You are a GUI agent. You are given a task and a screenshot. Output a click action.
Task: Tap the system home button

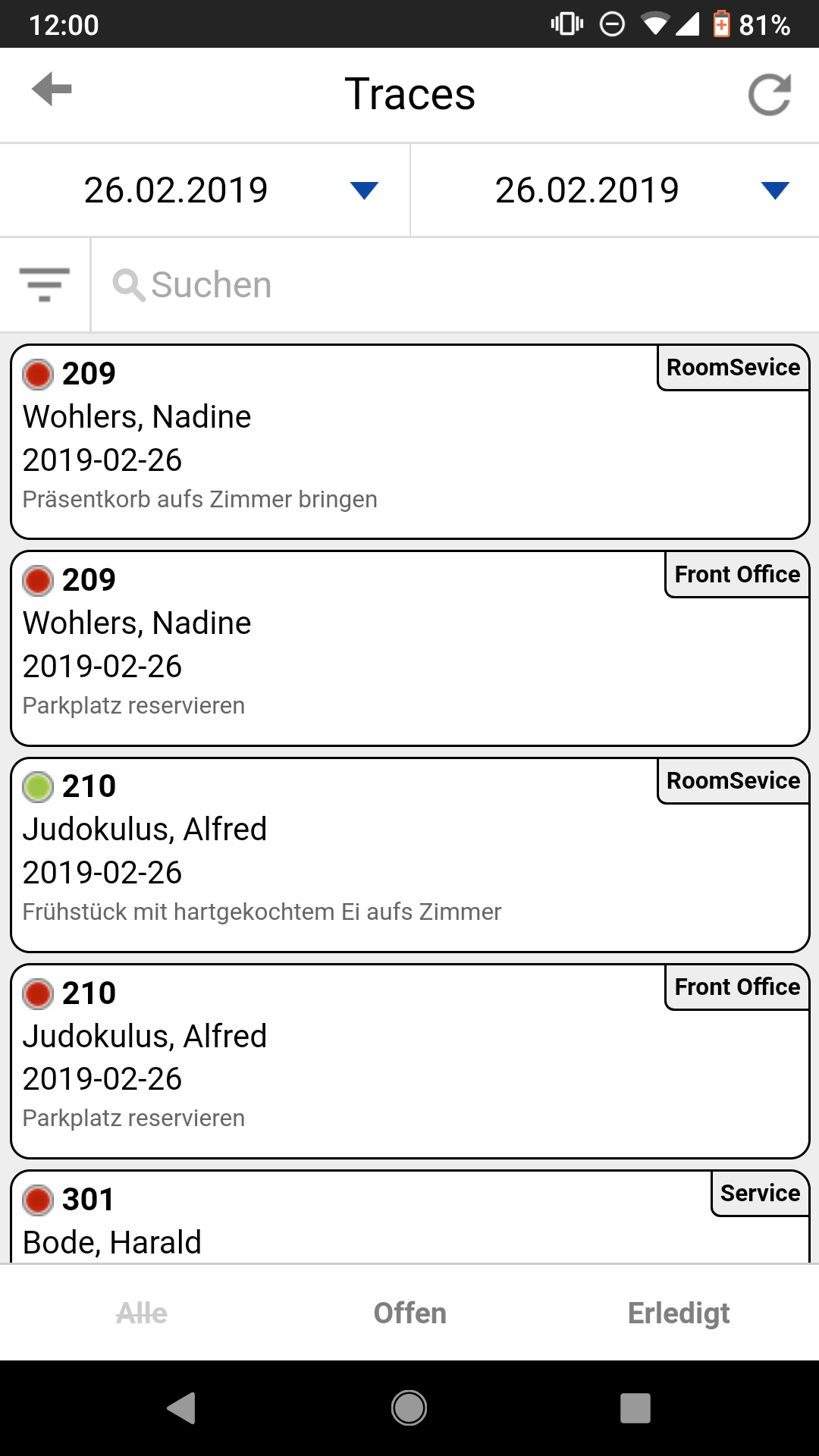click(409, 1408)
